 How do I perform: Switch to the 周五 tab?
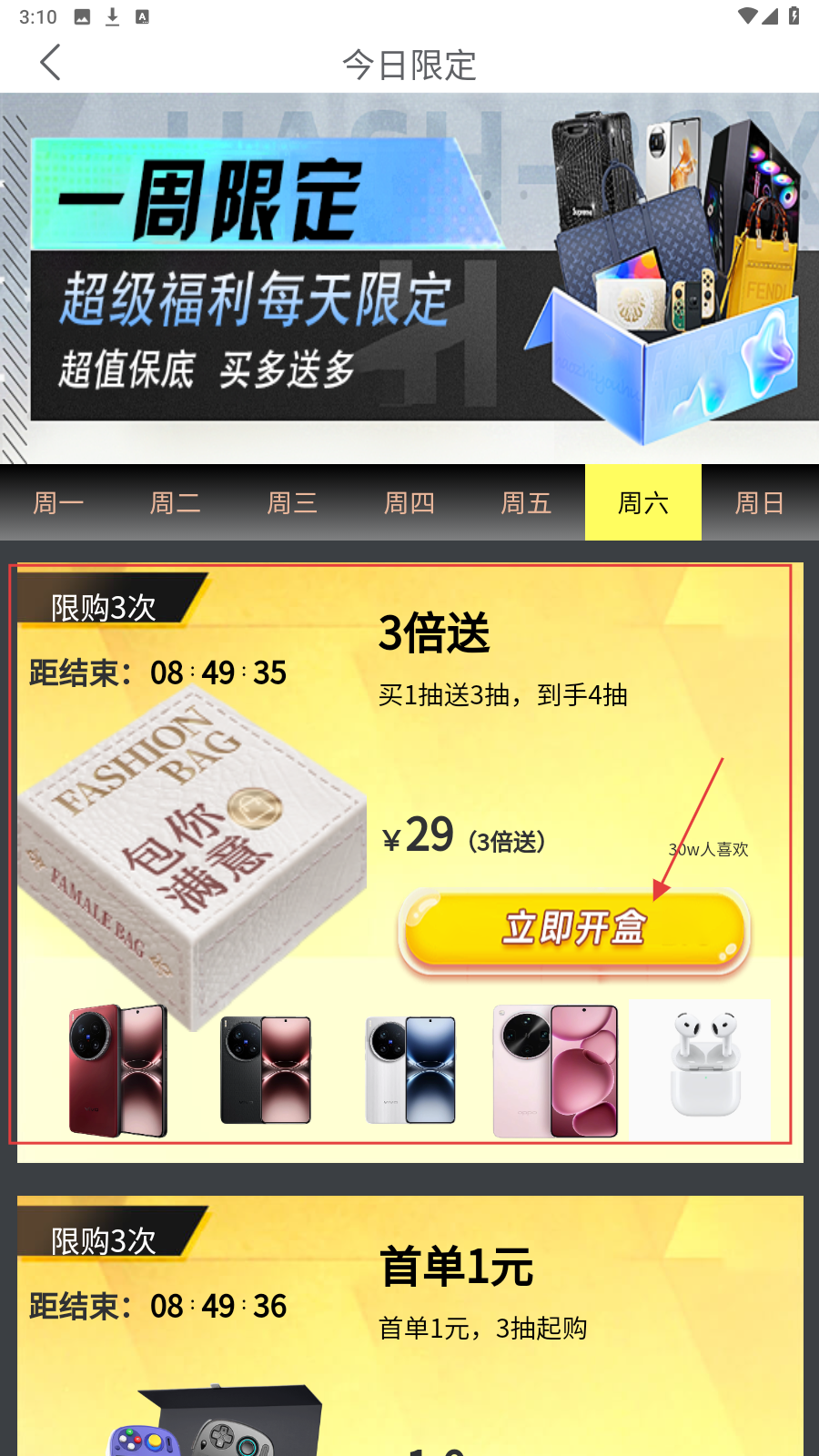pyautogui.click(x=526, y=503)
